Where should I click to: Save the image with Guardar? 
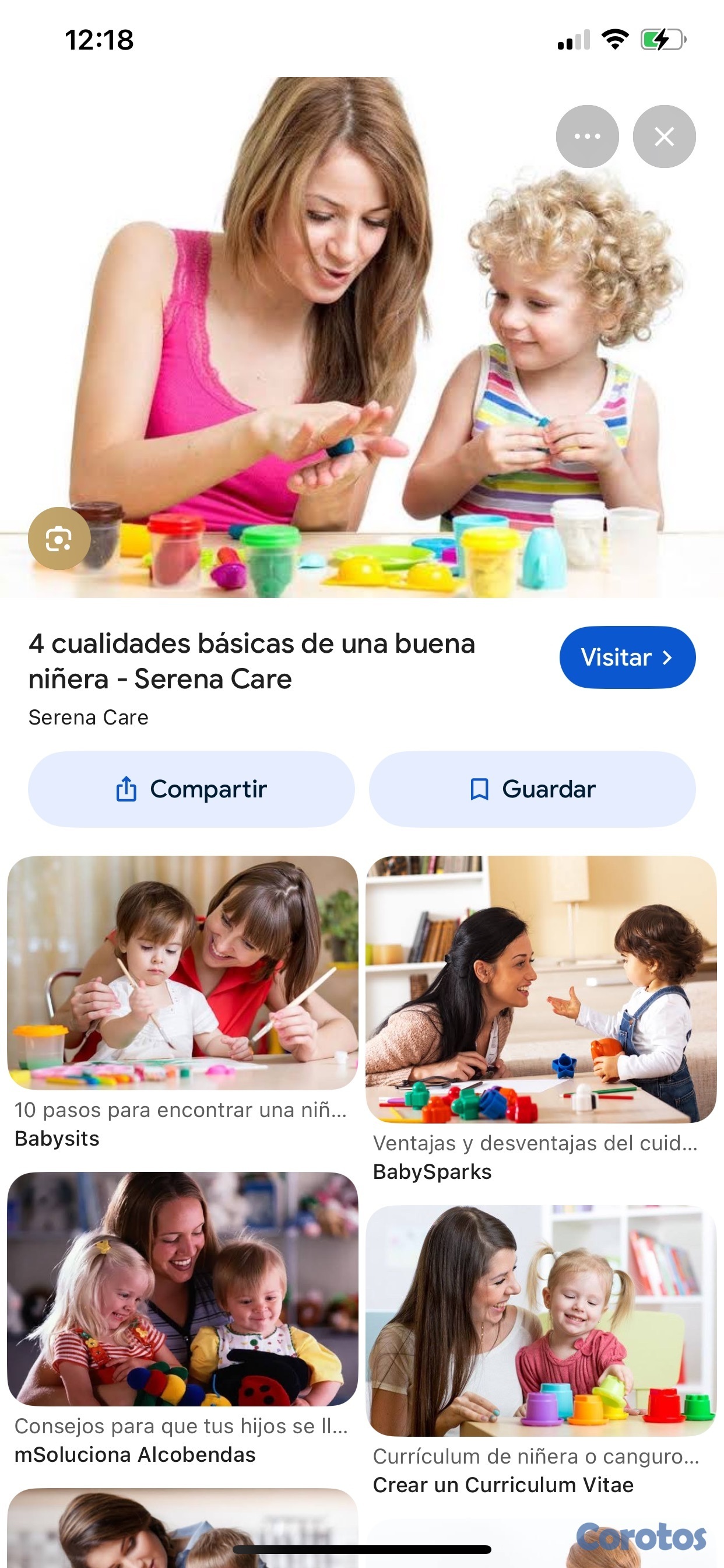pos(532,789)
